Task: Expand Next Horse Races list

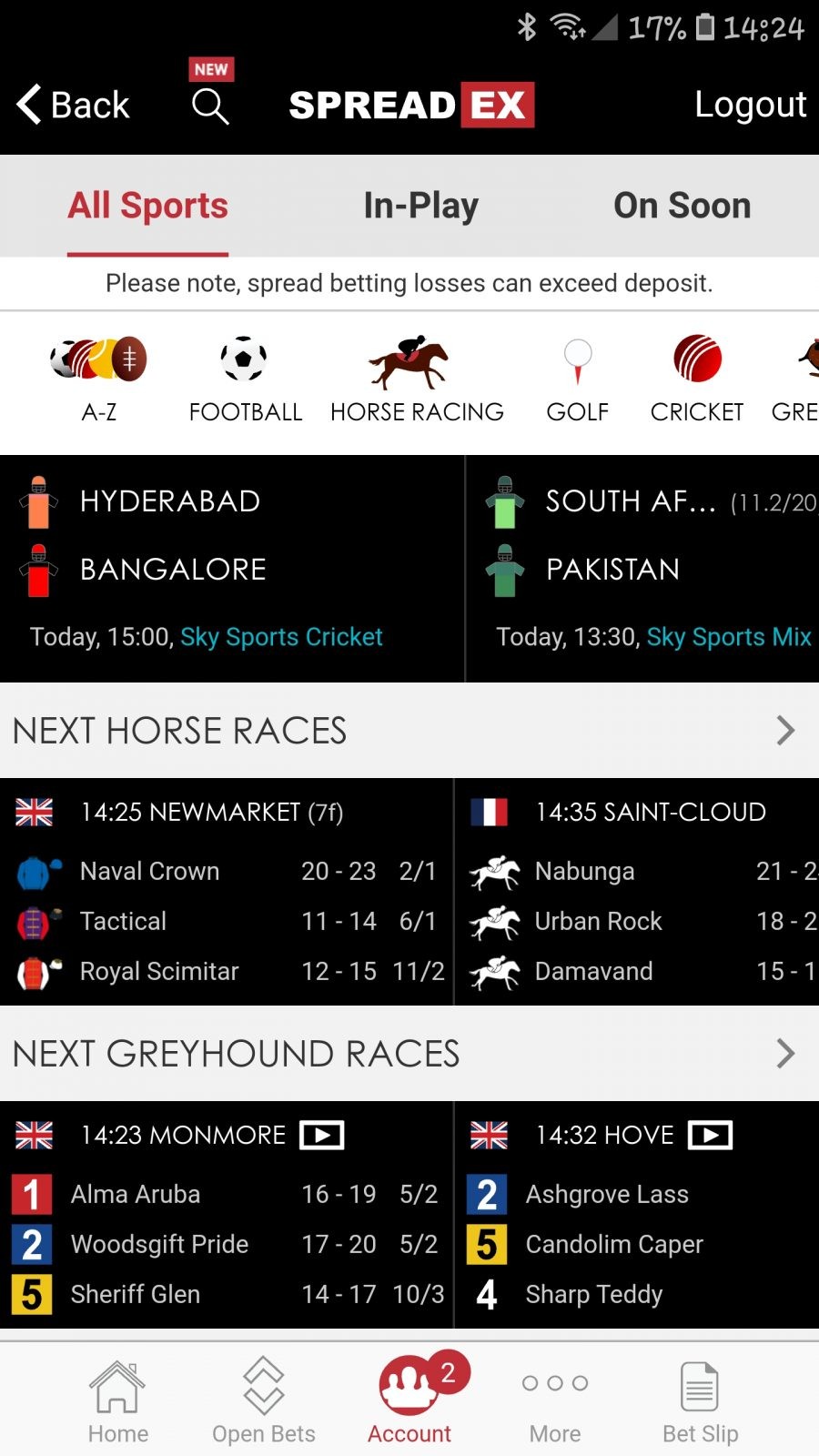Action: click(x=409, y=731)
